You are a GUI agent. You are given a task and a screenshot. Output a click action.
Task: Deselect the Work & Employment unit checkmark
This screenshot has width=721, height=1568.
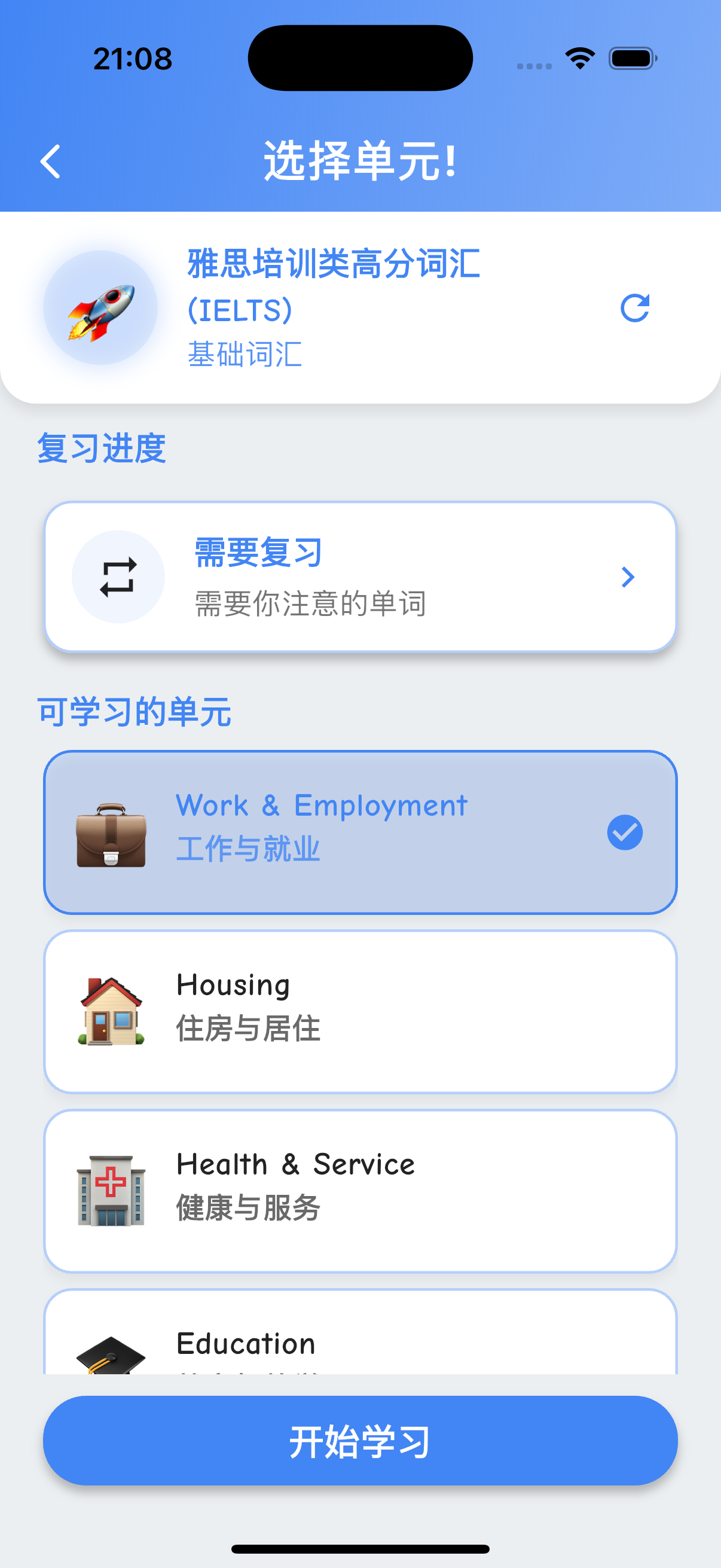tap(624, 832)
